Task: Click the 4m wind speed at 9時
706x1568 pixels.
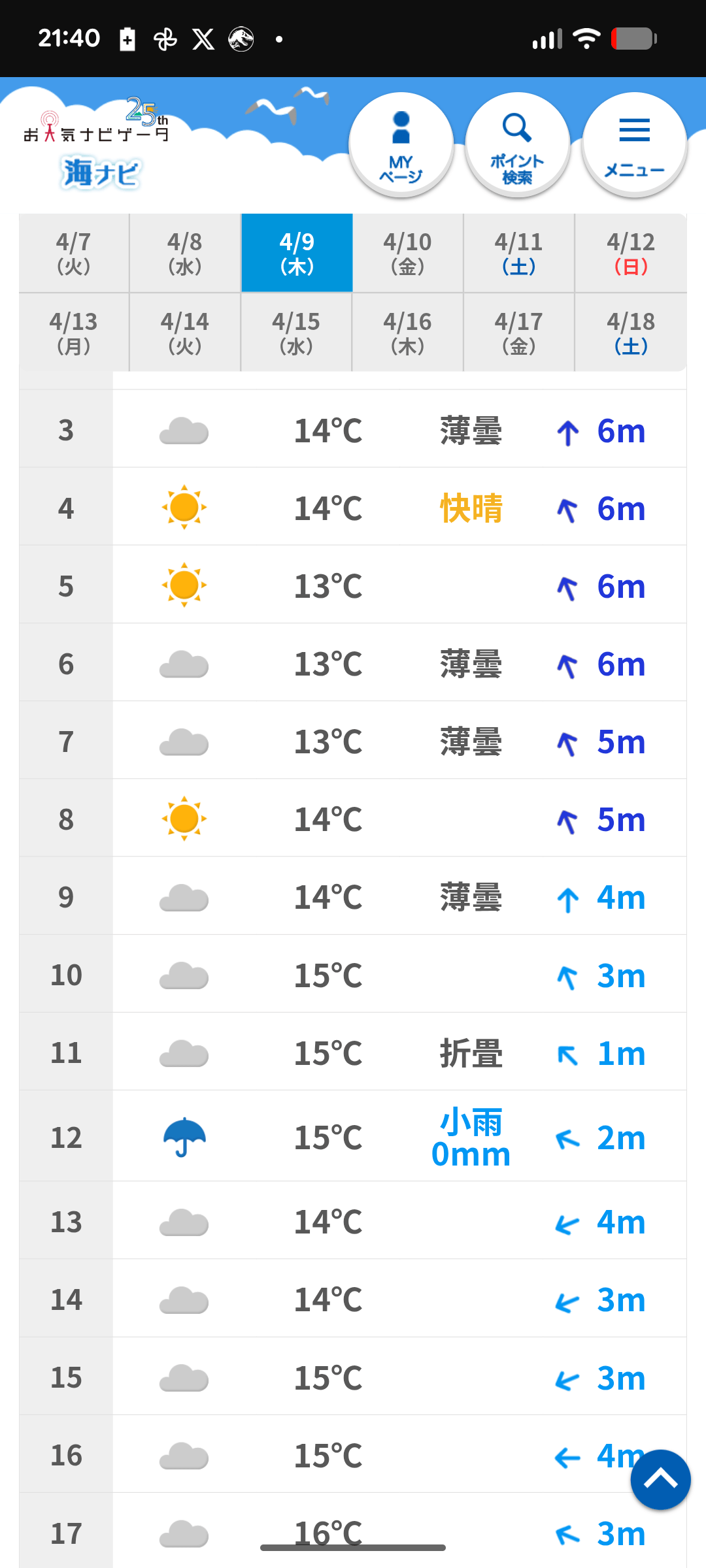Action: click(x=620, y=896)
